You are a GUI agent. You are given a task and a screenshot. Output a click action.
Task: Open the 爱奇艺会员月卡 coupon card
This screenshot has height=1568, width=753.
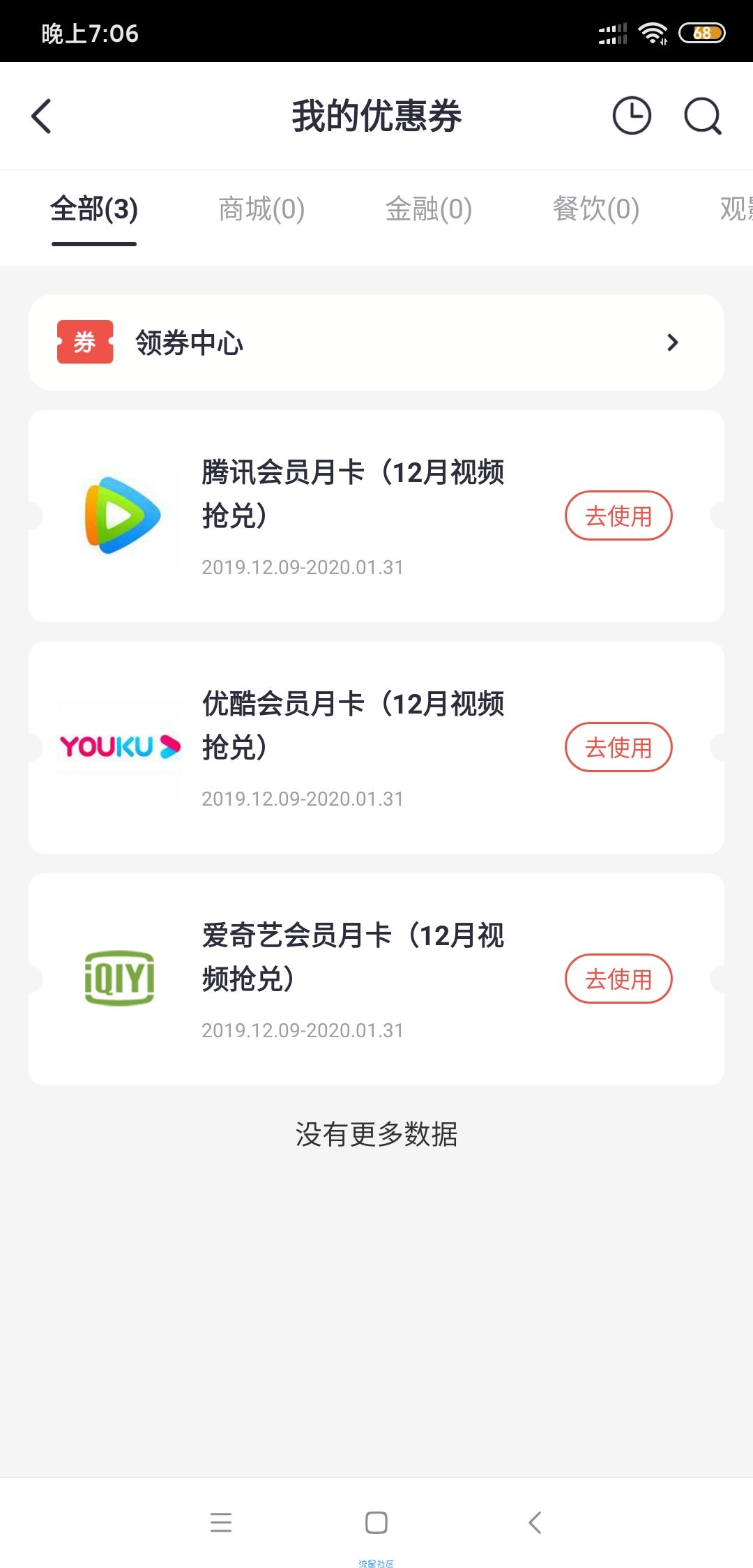point(376,979)
